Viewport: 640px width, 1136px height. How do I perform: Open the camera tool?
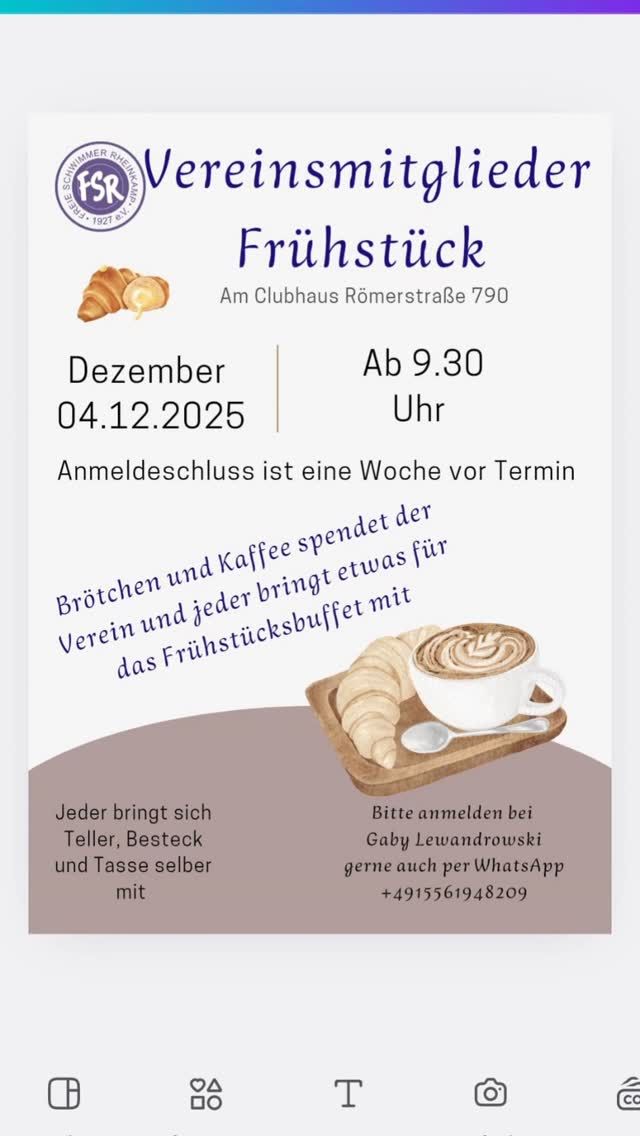[490, 1093]
